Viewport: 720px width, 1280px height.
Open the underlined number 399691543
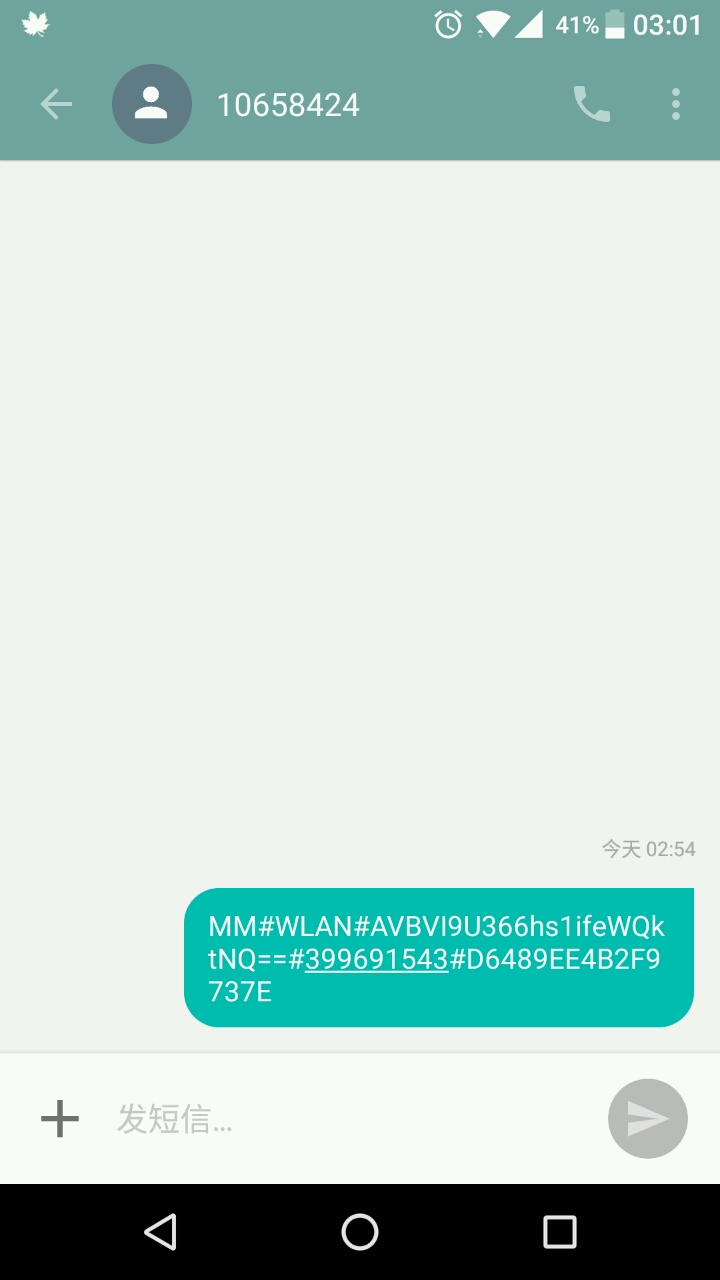pyautogui.click(x=376, y=960)
